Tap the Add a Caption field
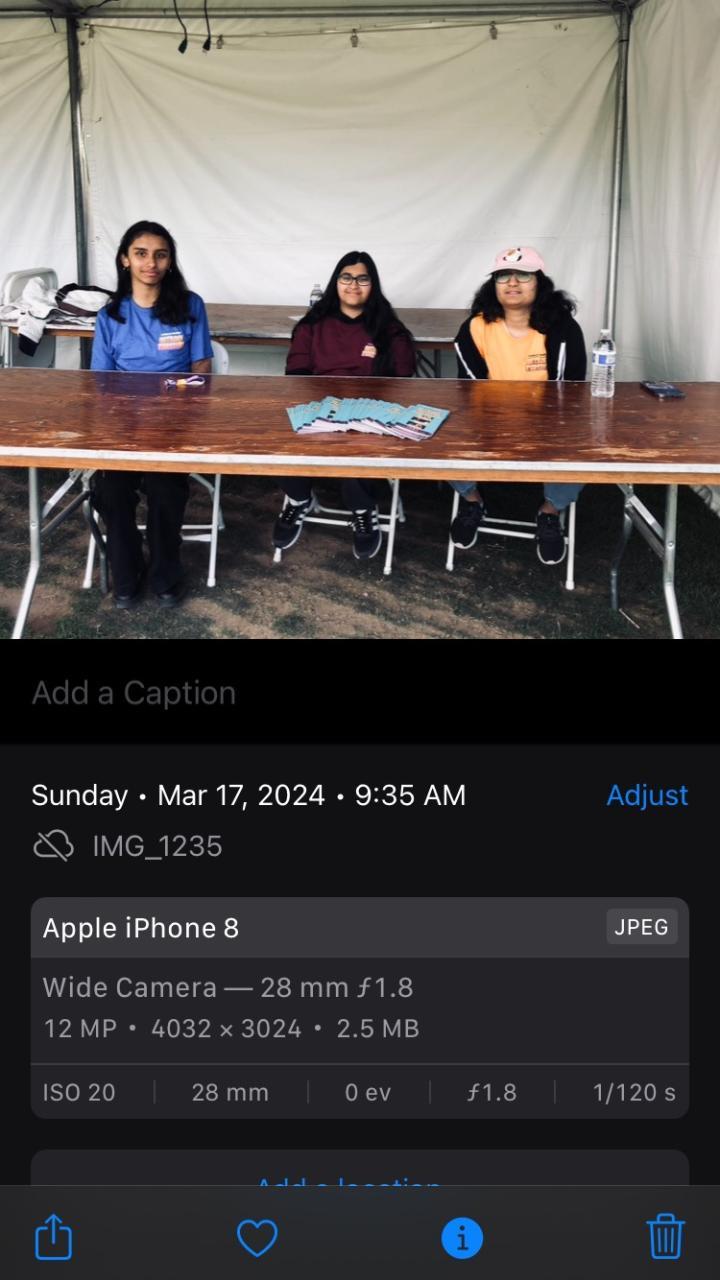Image resolution: width=720 pixels, height=1280 pixels. pos(134,693)
